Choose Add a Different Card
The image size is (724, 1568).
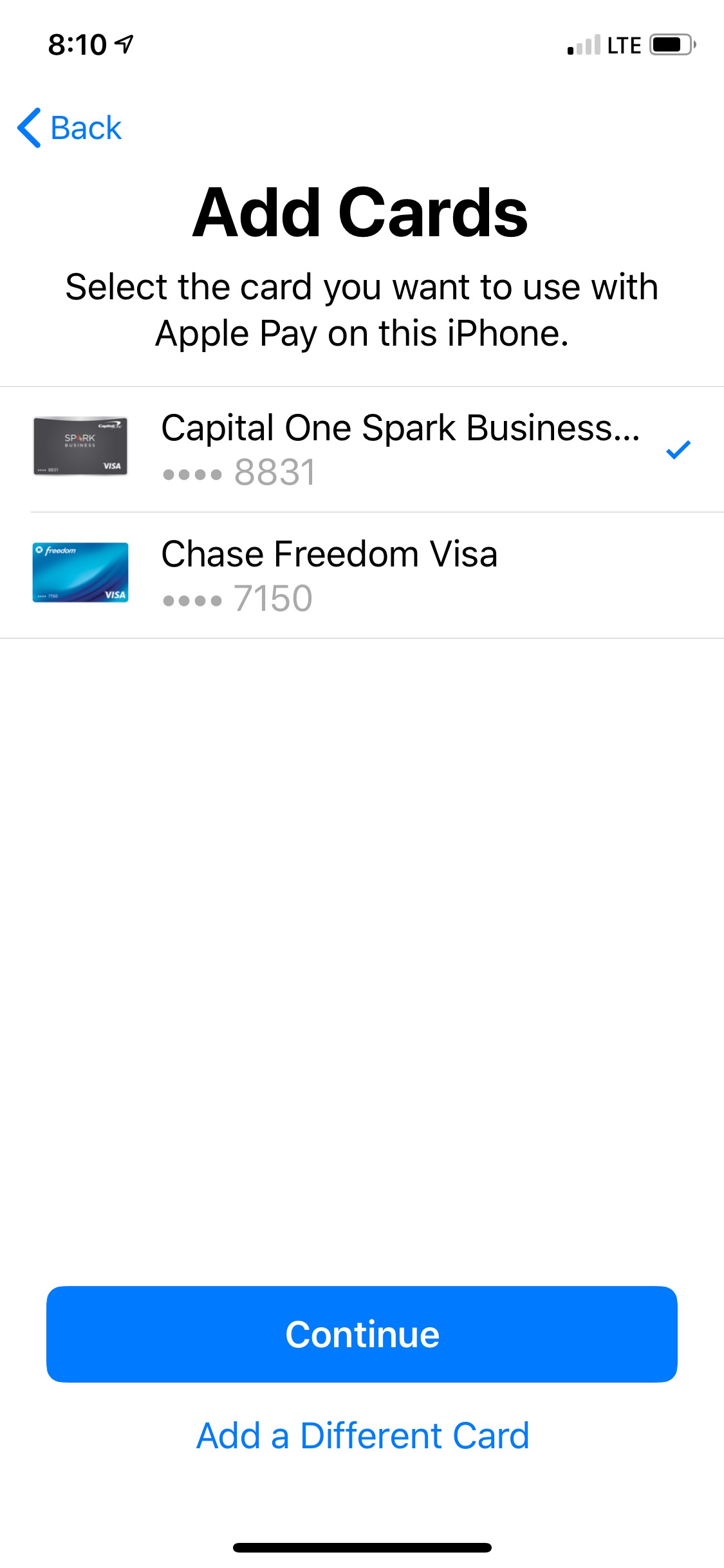pyautogui.click(x=362, y=1435)
